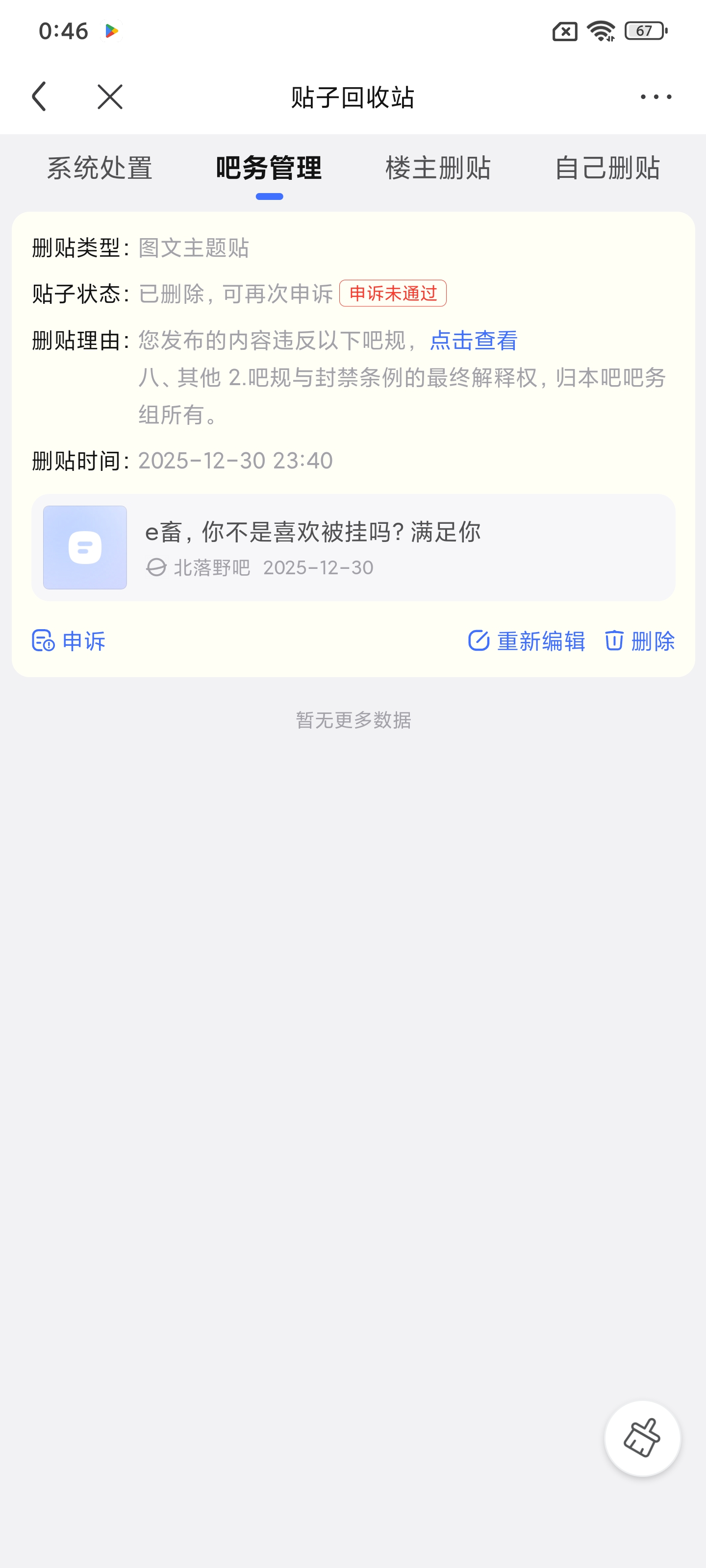
Task: Open the deleted post "e畜，你不是喜欢被挂吗"
Action: [353, 547]
